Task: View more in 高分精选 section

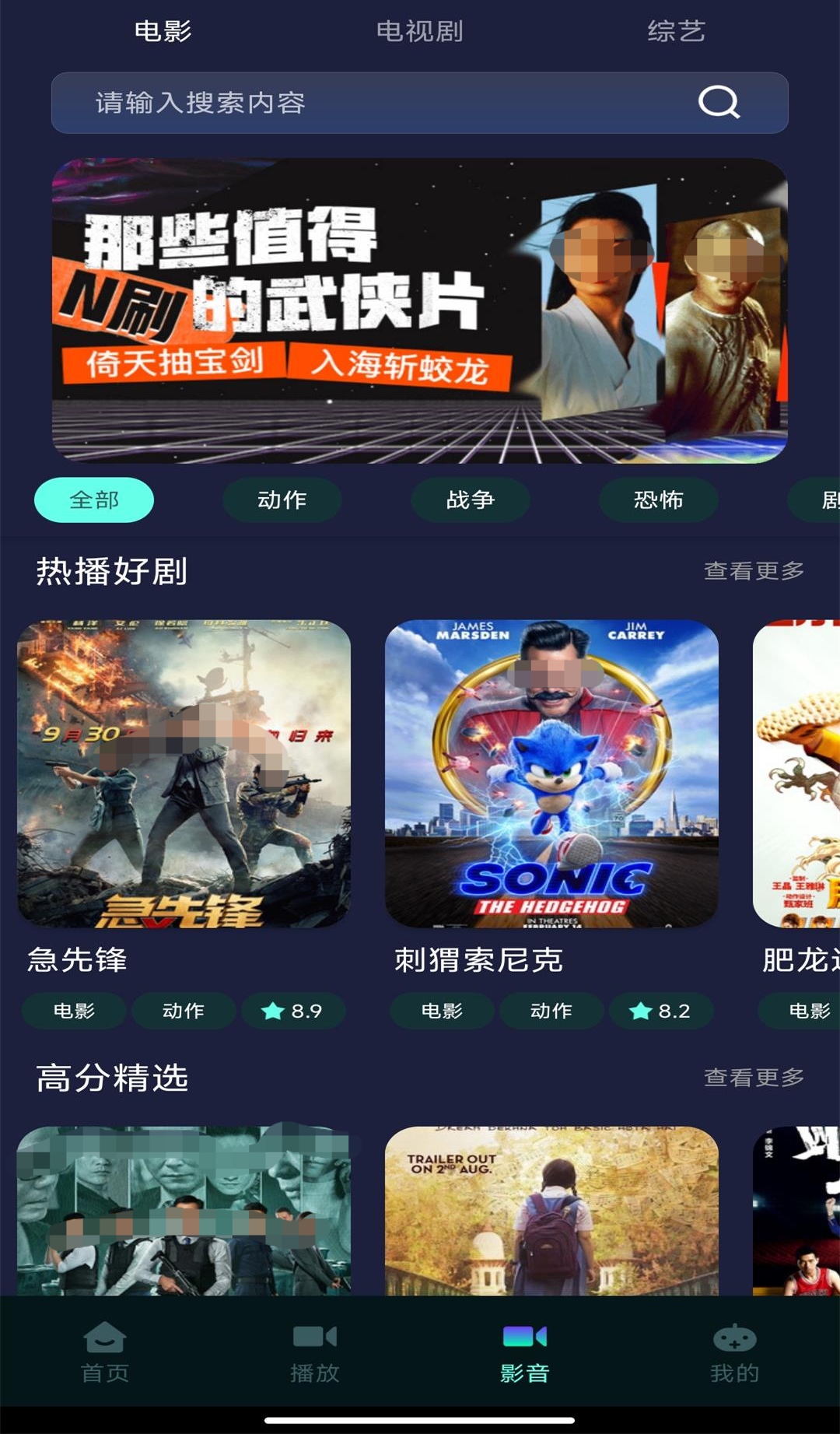Action: [x=754, y=1078]
